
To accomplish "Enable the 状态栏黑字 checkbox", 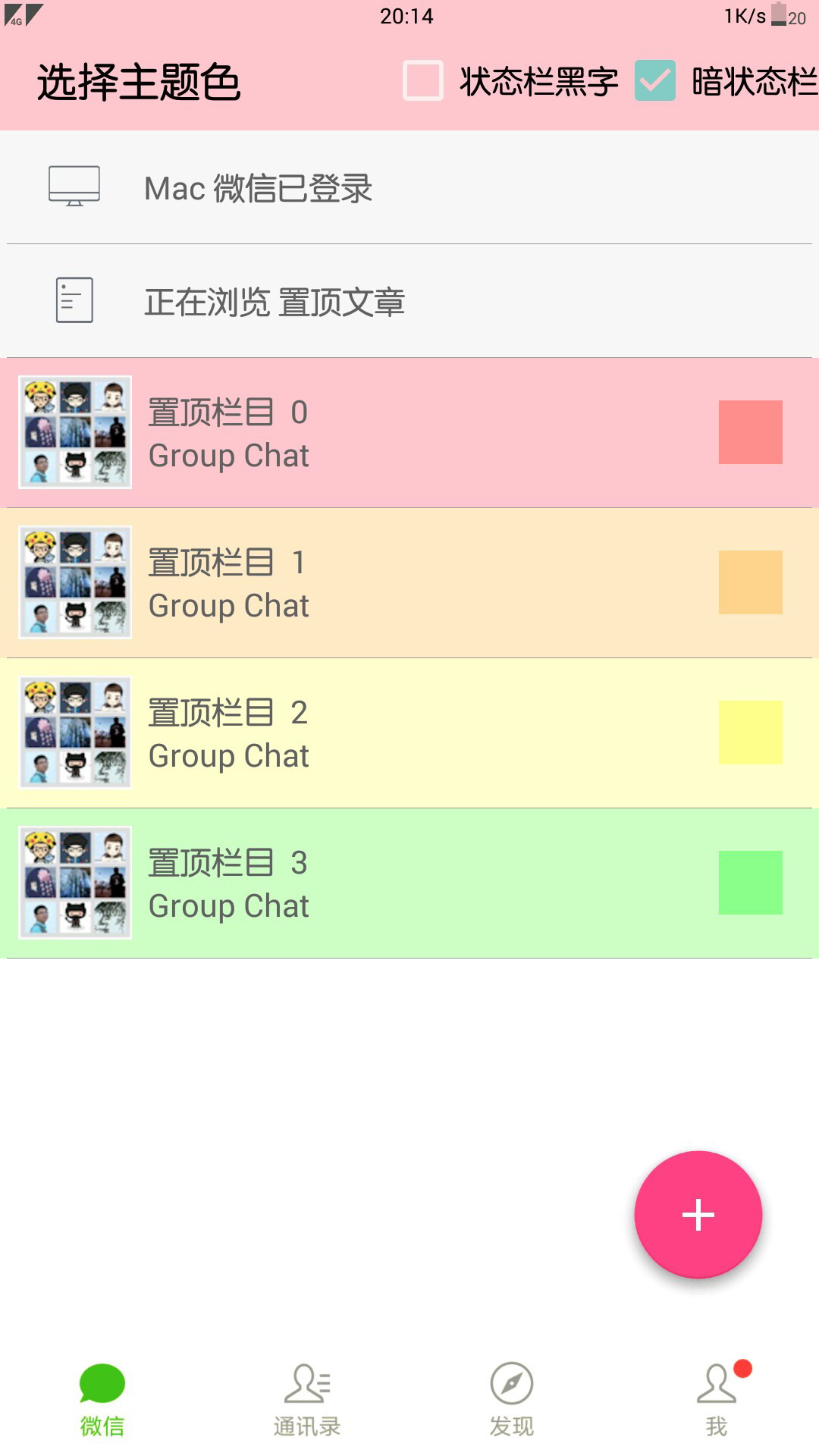I will click(423, 81).
